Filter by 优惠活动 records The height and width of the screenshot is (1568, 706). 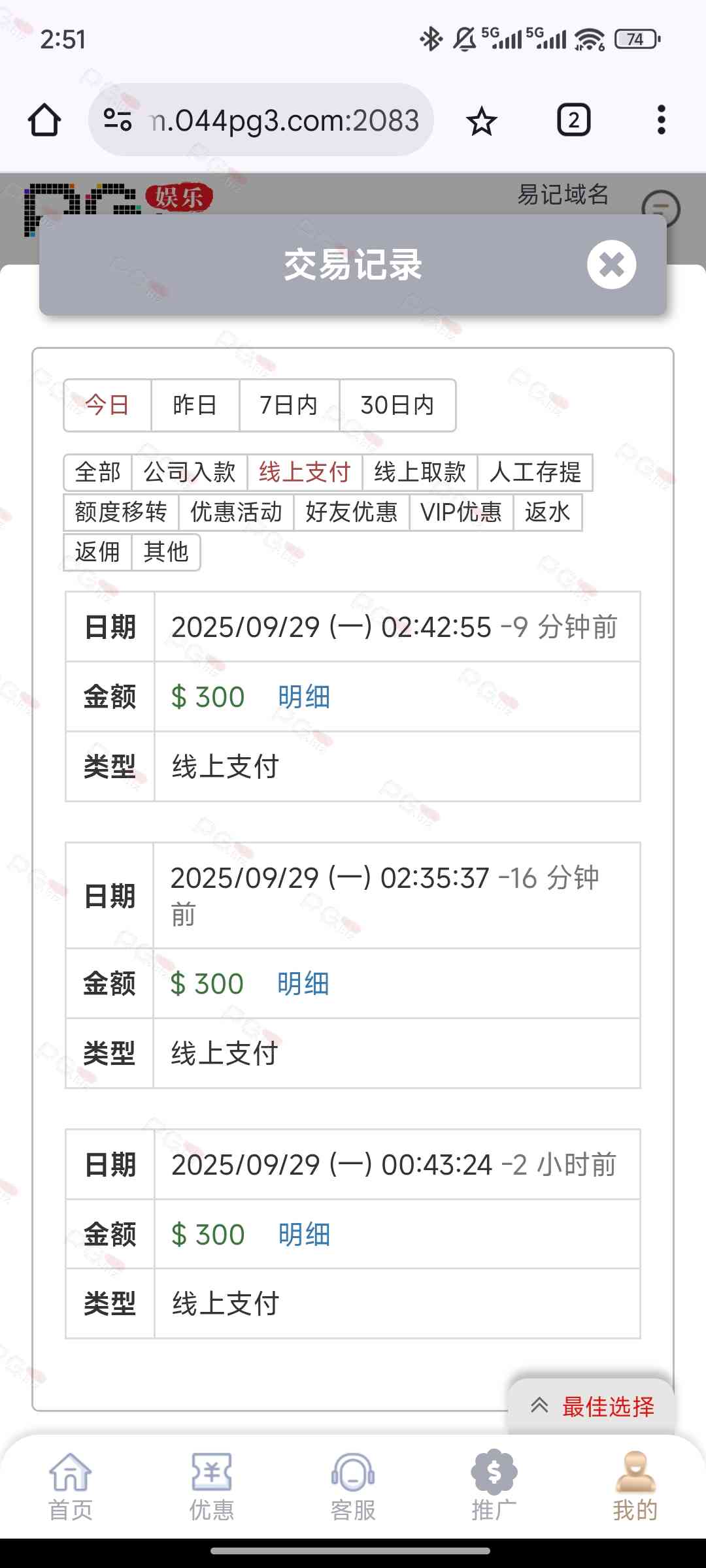coord(236,512)
